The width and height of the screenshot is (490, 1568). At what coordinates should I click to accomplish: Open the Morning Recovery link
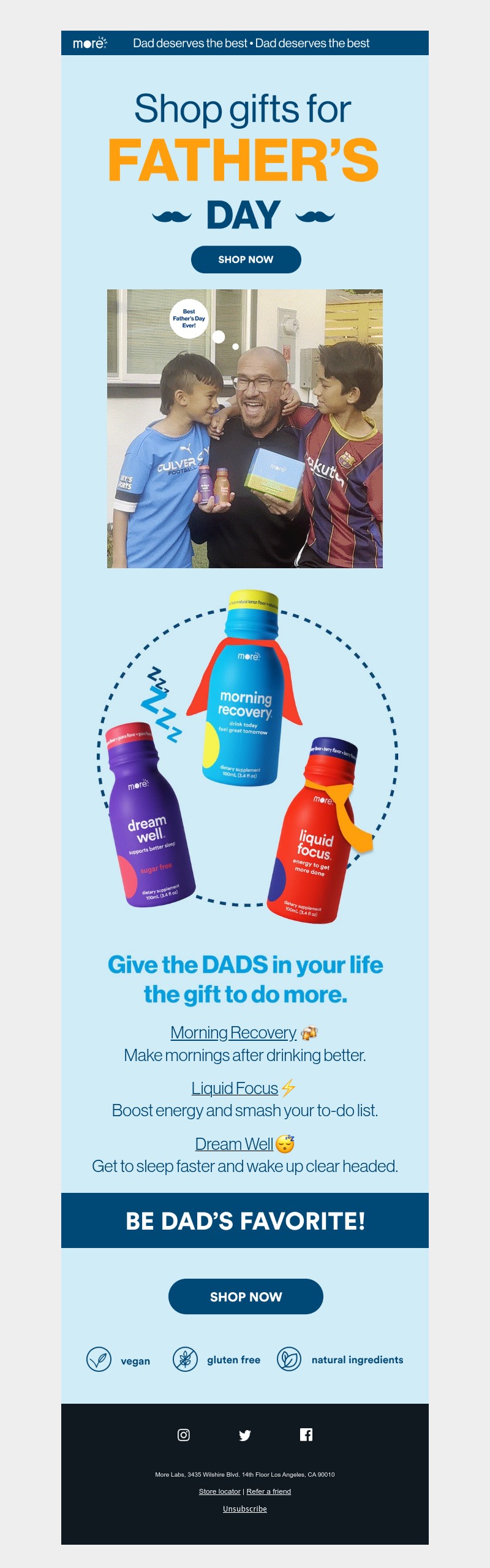tap(233, 1033)
